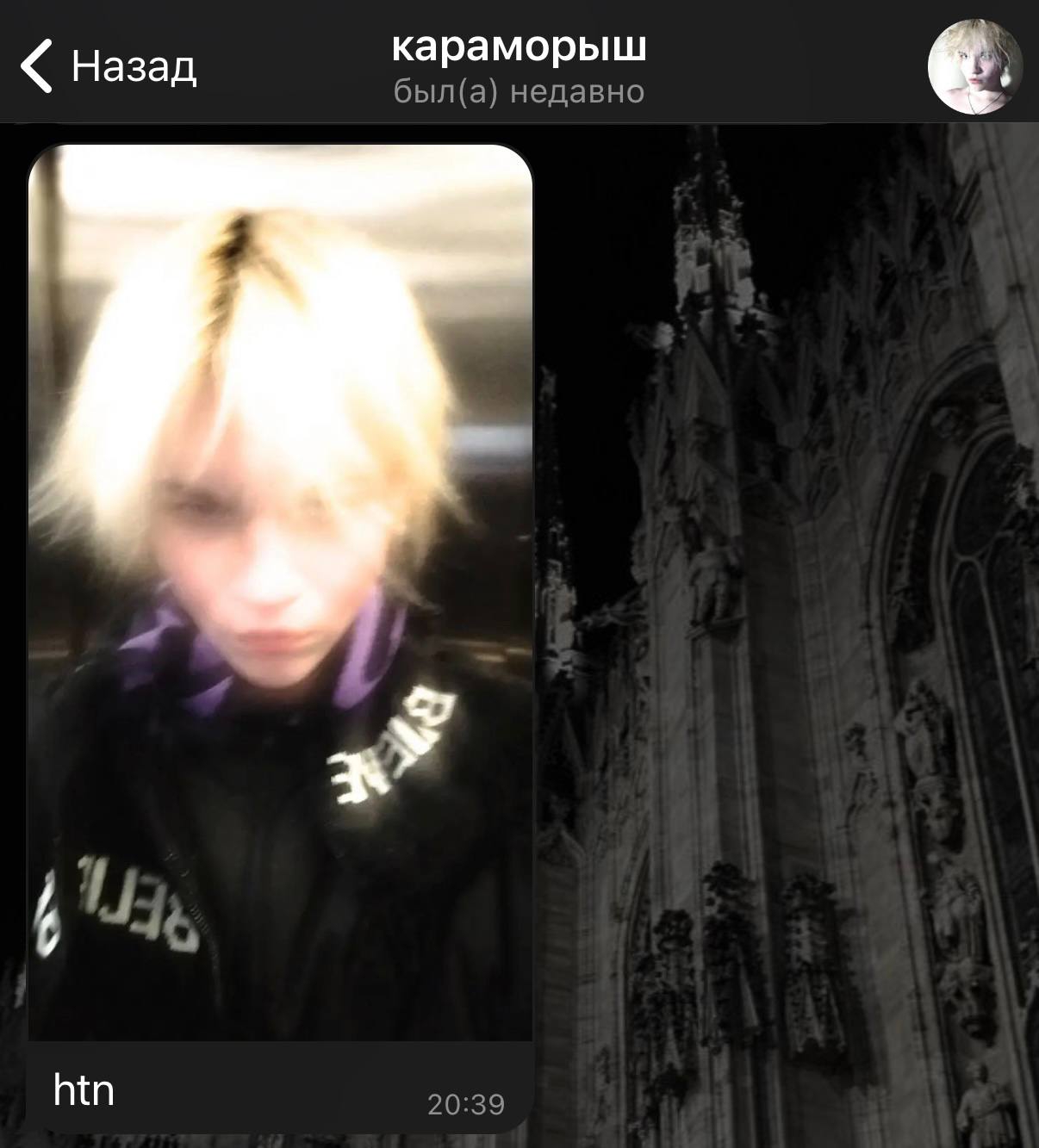Open the photo message captioned htn
This screenshot has width=1039, height=1148.
[x=281, y=593]
